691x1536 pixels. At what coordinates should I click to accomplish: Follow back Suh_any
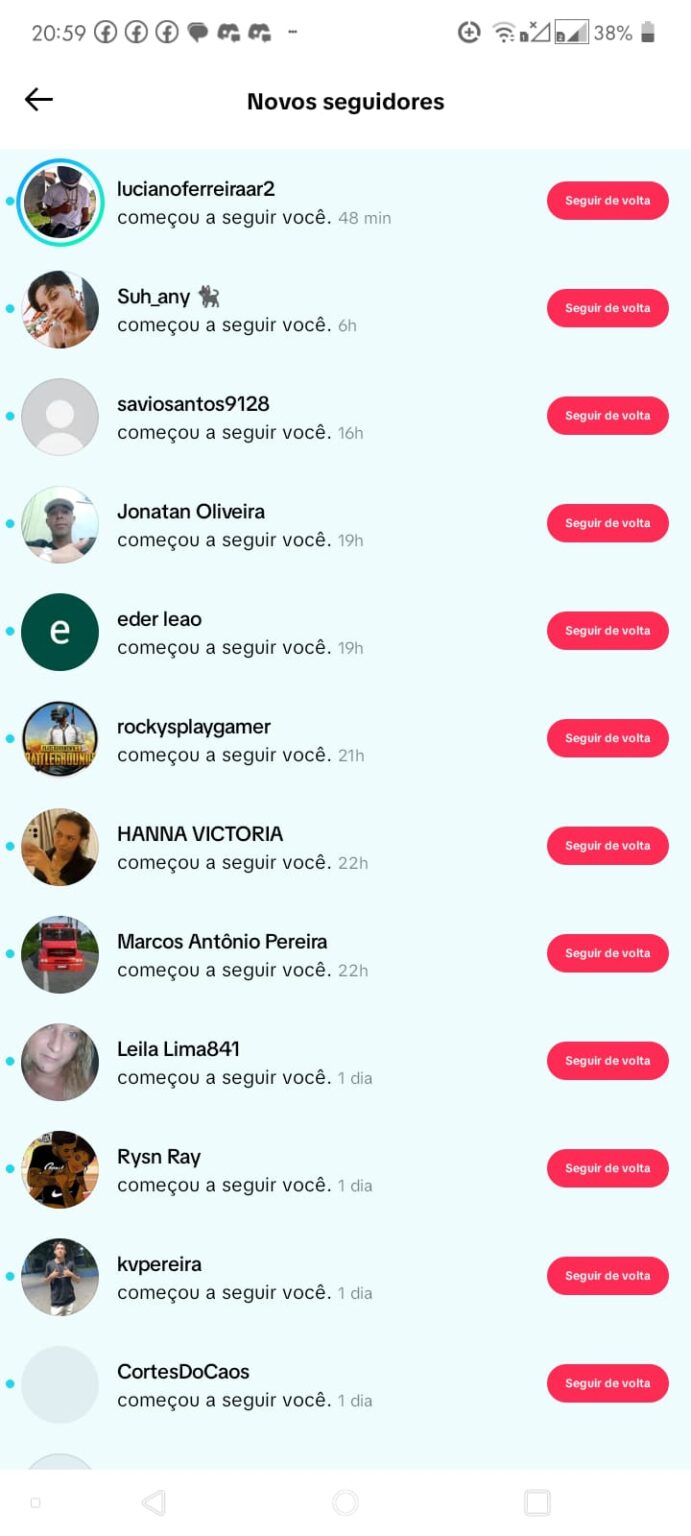click(607, 308)
